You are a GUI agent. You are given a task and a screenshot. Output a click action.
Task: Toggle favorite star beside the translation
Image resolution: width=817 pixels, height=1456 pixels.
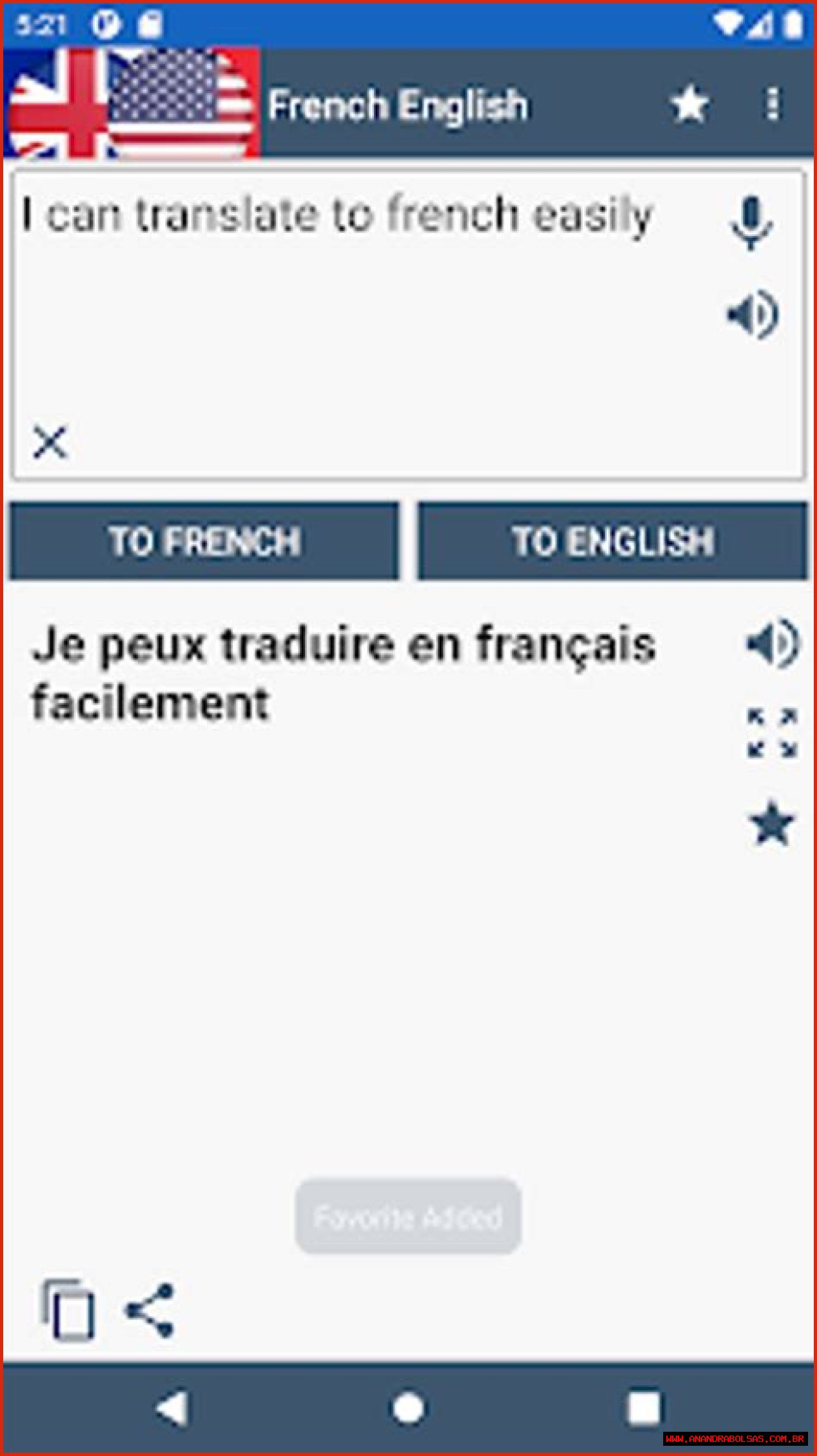[772, 824]
